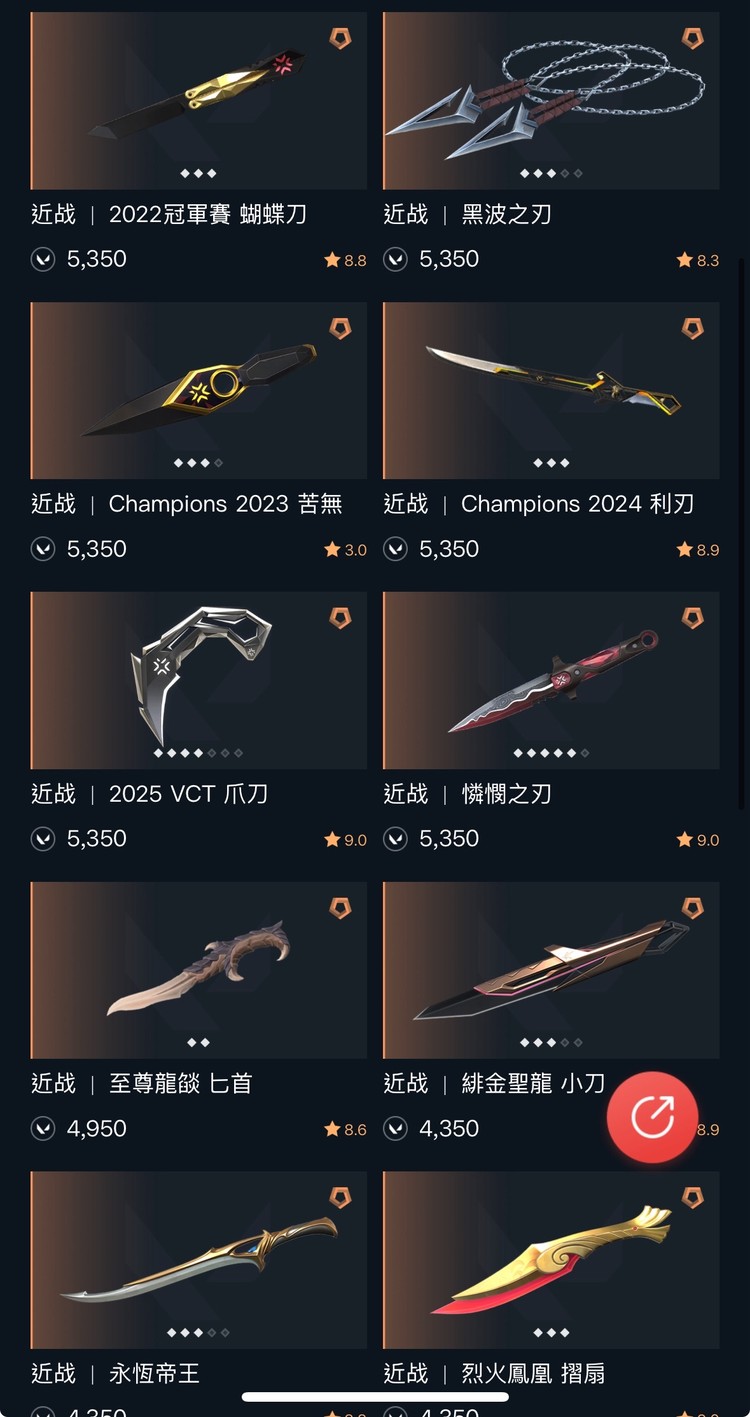The image size is (750, 1417).
Task: Tap the red floating share button
Action: coord(653,1117)
